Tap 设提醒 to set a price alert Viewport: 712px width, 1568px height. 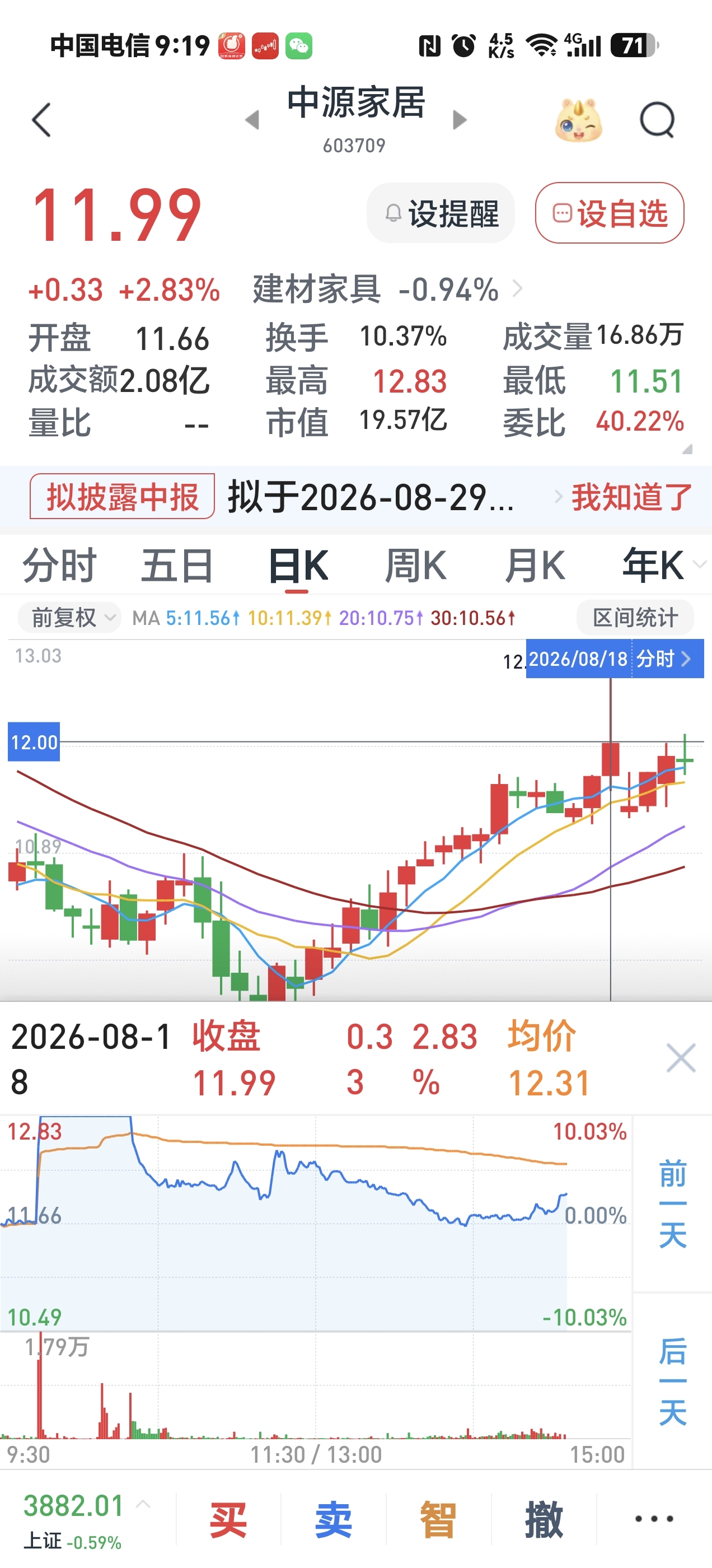(x=441, y=213)
